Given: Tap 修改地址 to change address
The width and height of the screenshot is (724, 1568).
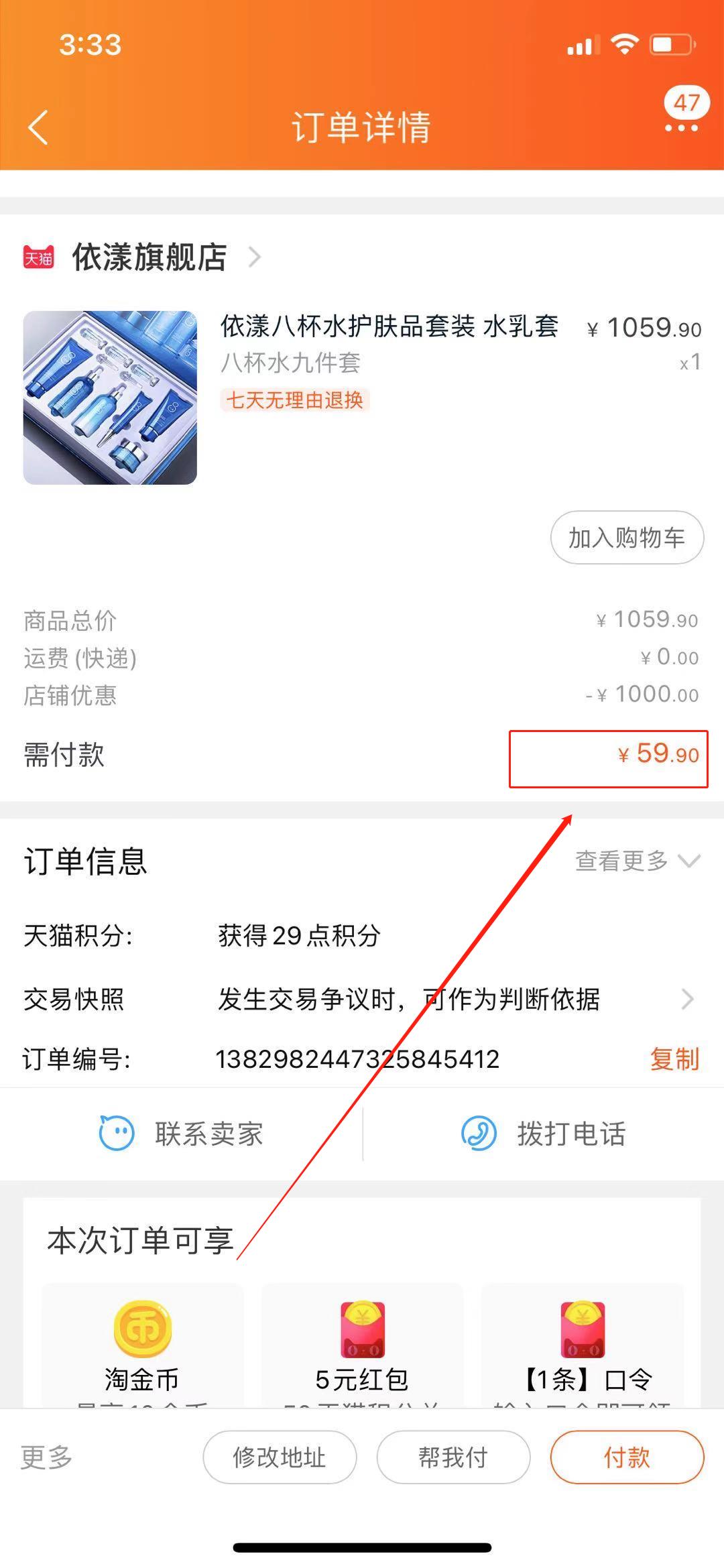Looking at the screenshot, I should (280, 1457).
